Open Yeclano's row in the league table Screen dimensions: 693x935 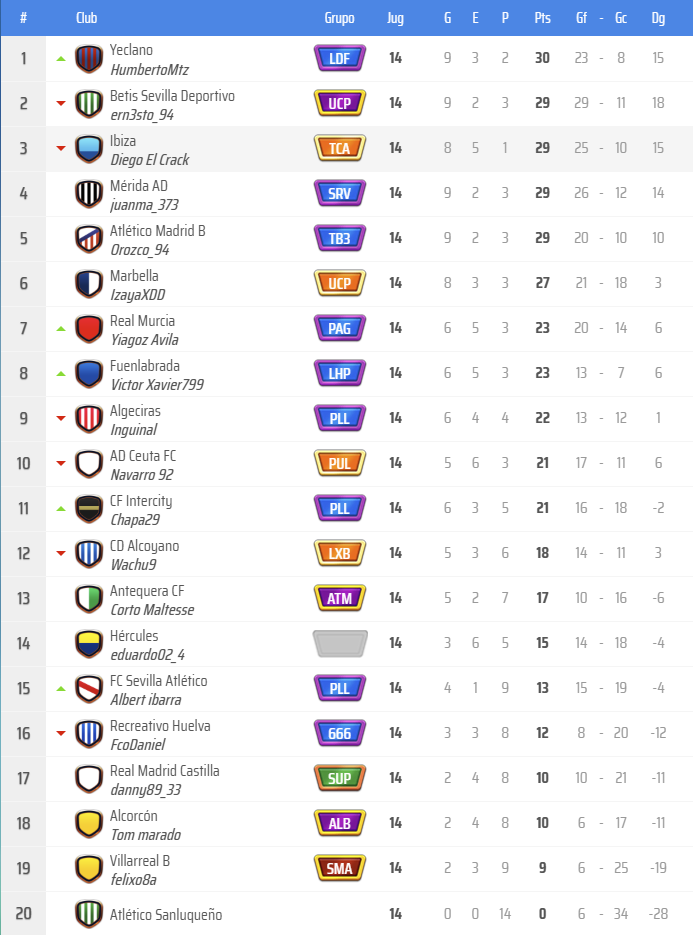[131, 50]
